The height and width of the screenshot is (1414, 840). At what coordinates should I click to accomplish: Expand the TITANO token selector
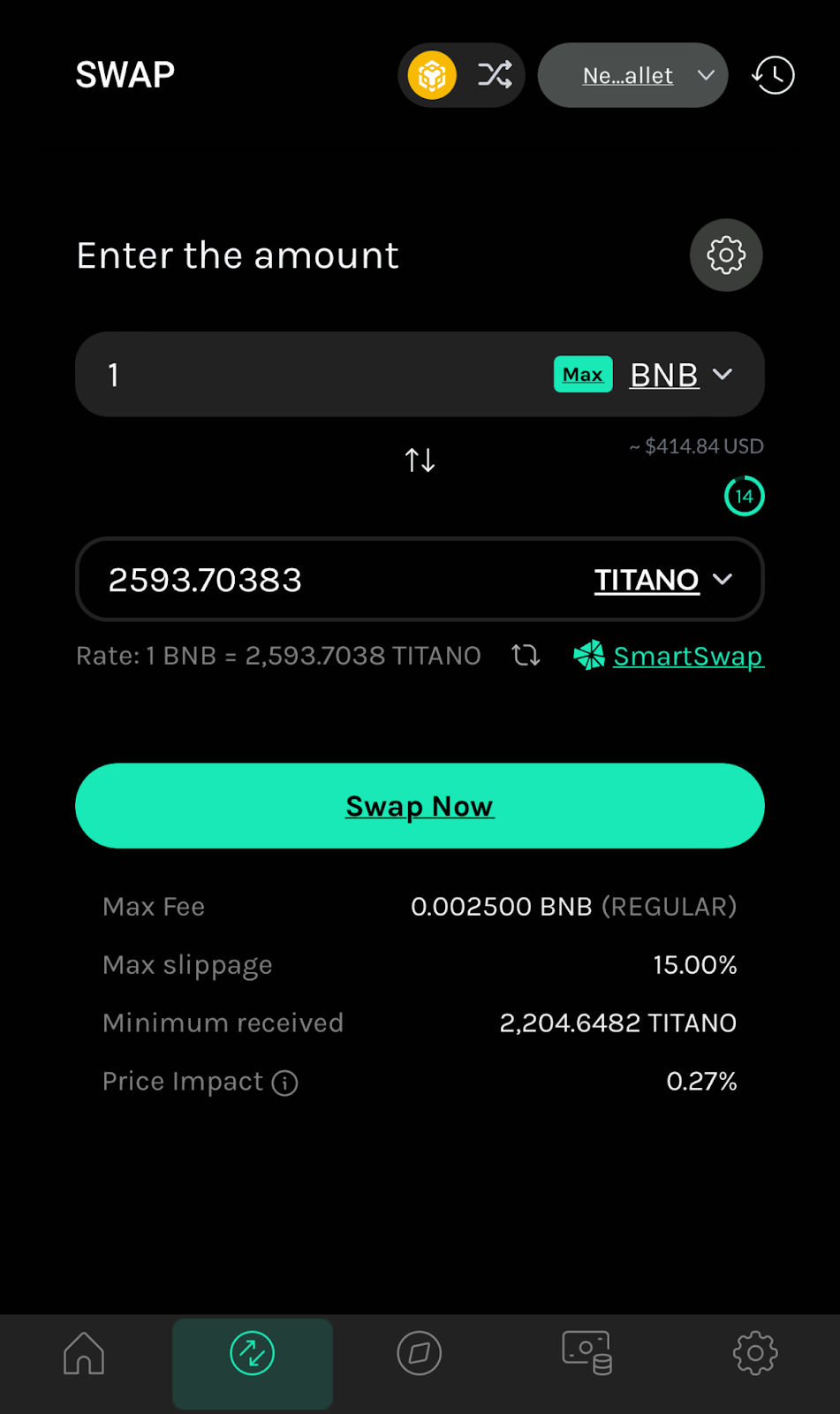[x=663, y=580]
